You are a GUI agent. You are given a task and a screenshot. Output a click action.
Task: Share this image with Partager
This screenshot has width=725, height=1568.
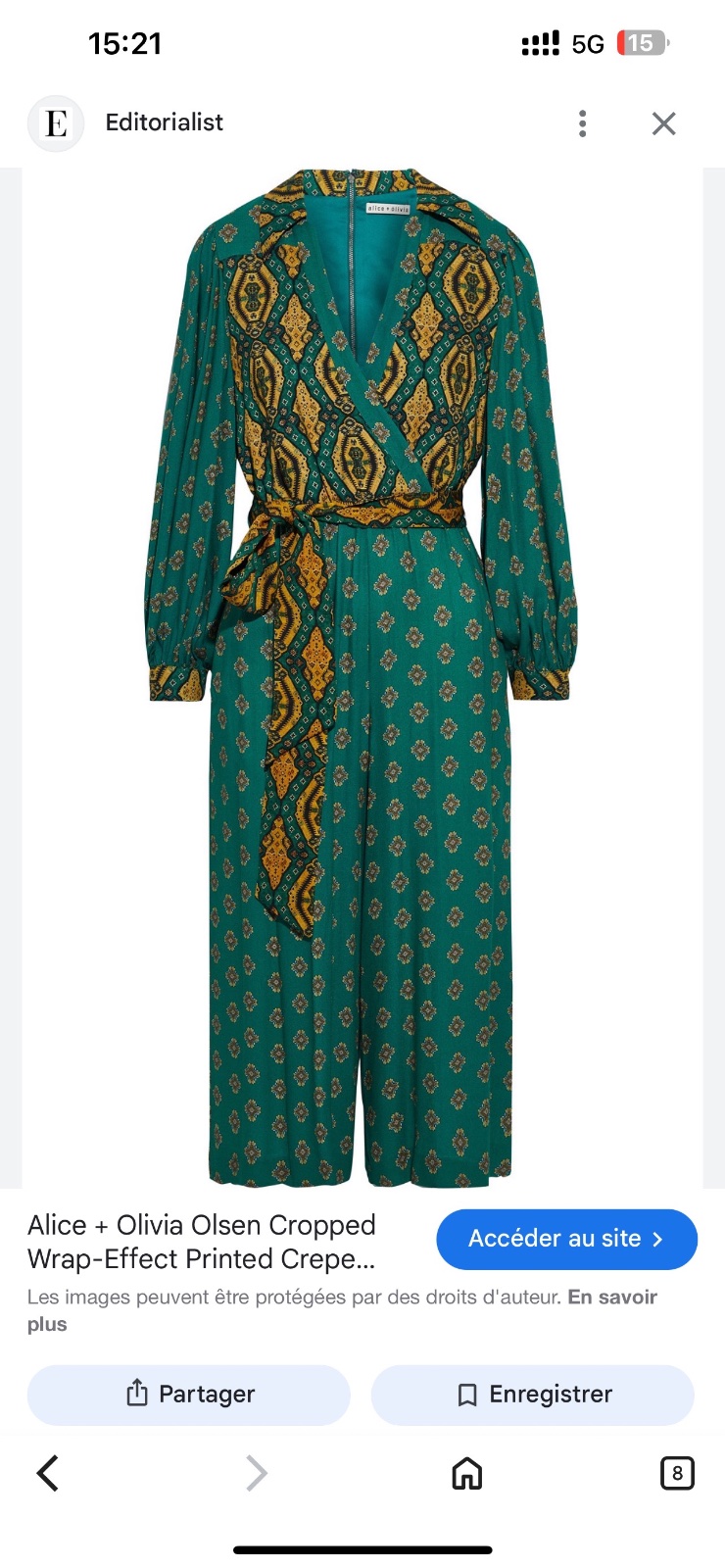pos(188,1395)
